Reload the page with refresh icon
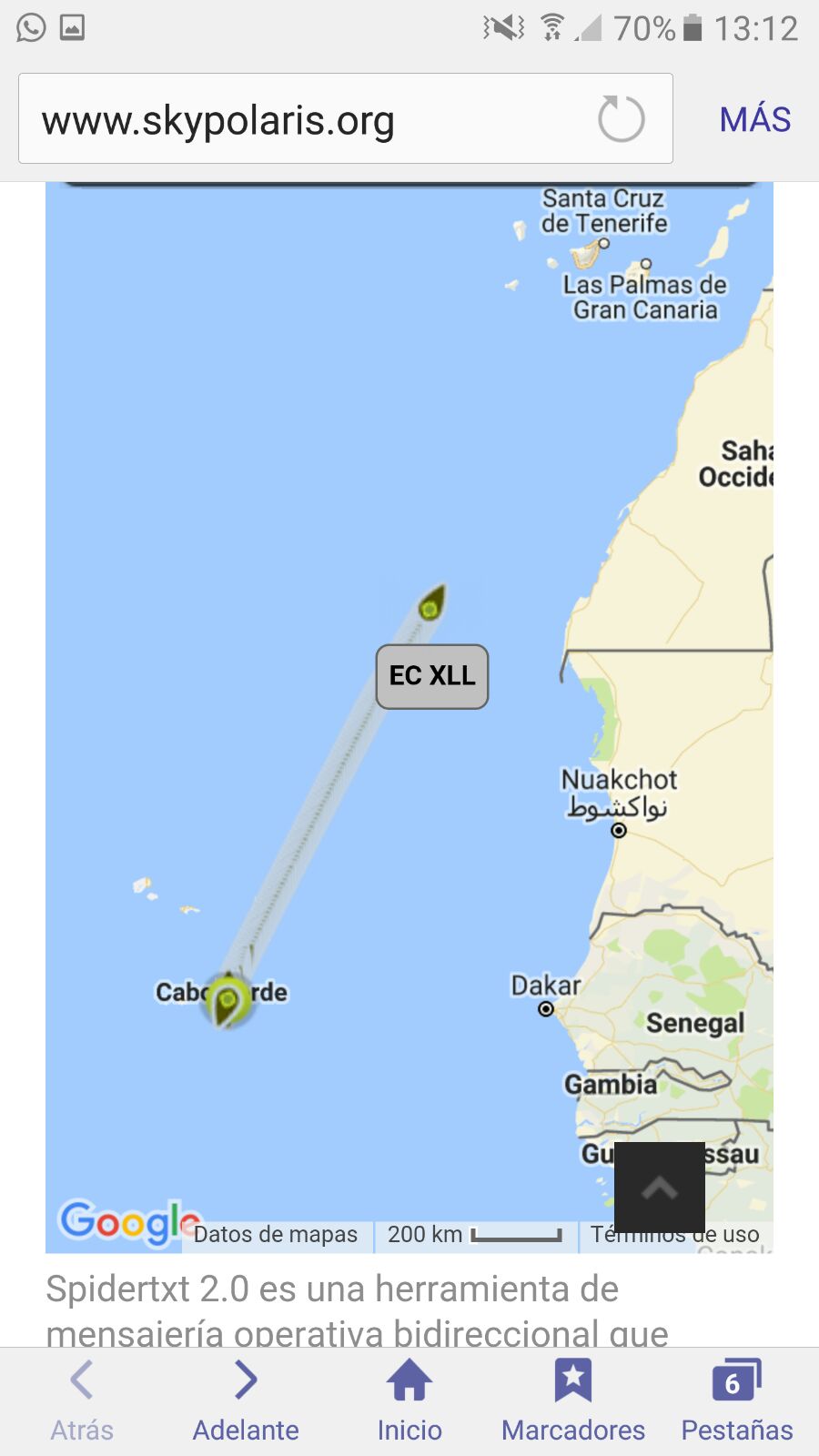The width and height of the screenshot is (819, 1456). click(622, 118)
